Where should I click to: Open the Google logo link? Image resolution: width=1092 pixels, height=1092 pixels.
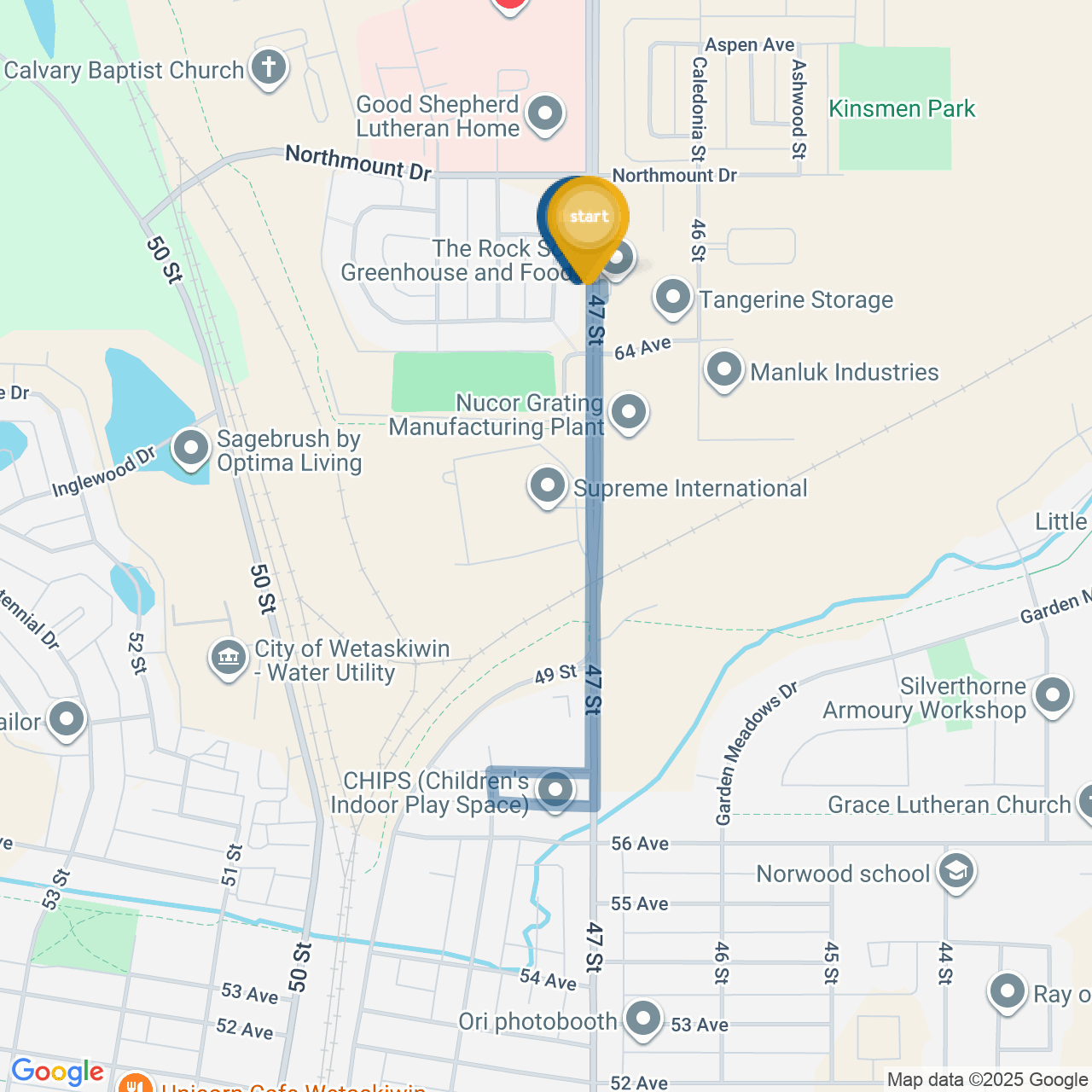pyautogui.click(x=57, y=1072)
